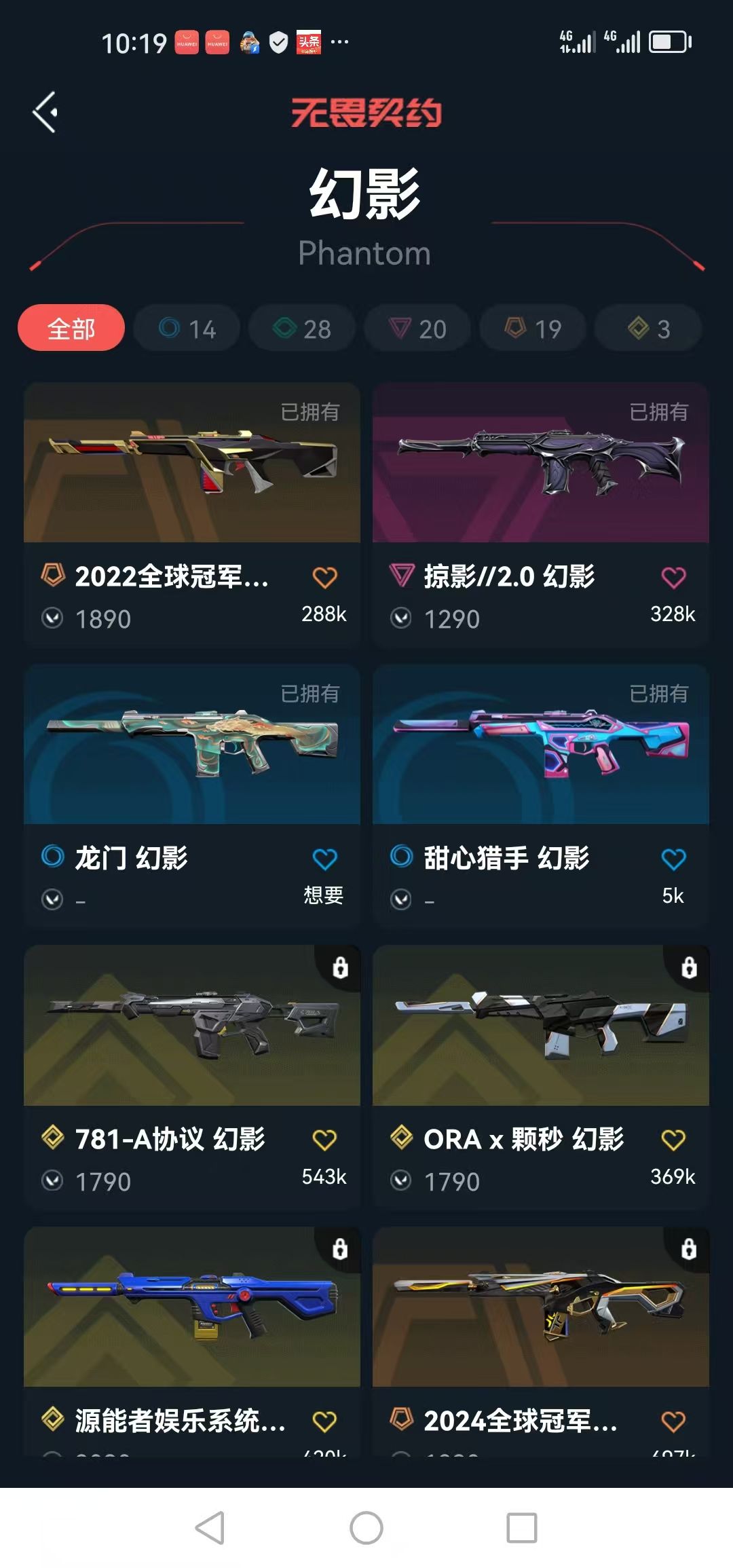Open the filter showing 14 select-tier skins
Viewport: 733px width, 1568px height.
[186, 328]
